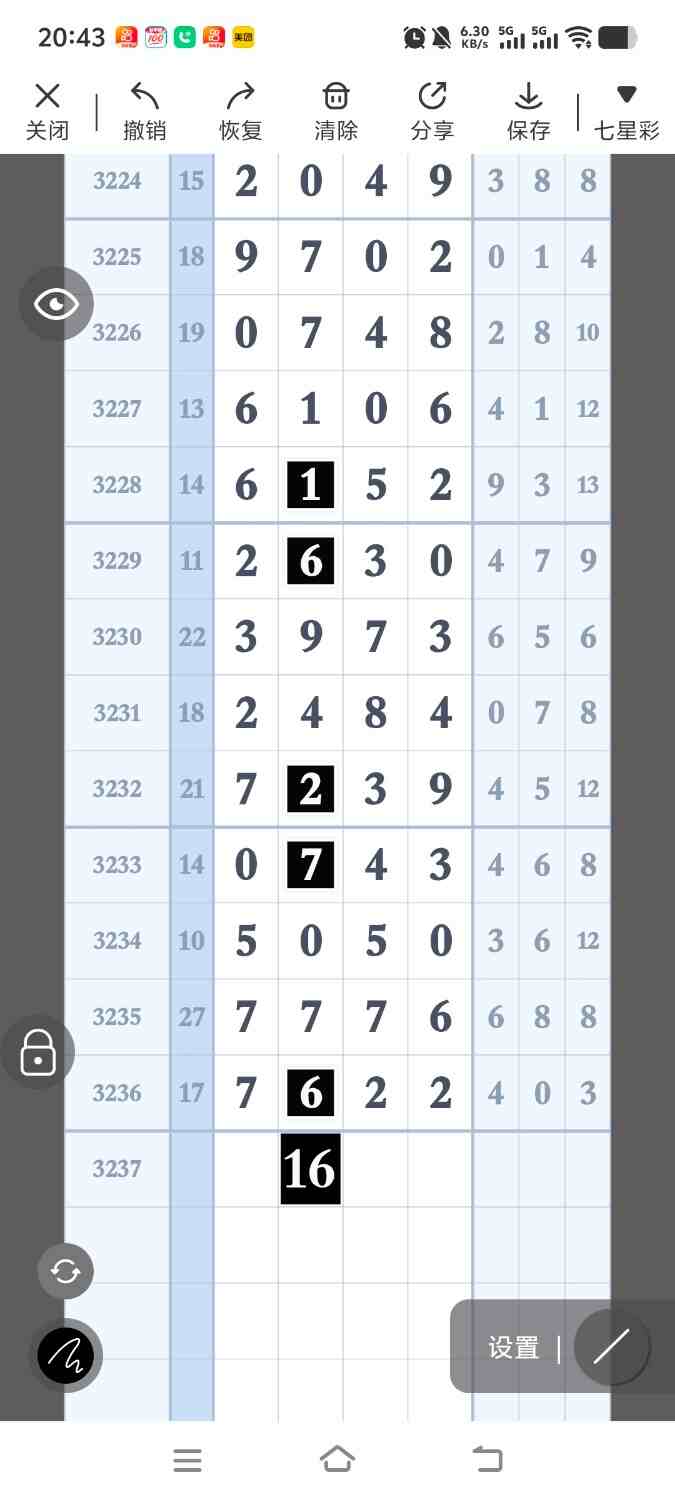Close the chart editor
675x1500 pixels.
point(47,111)
